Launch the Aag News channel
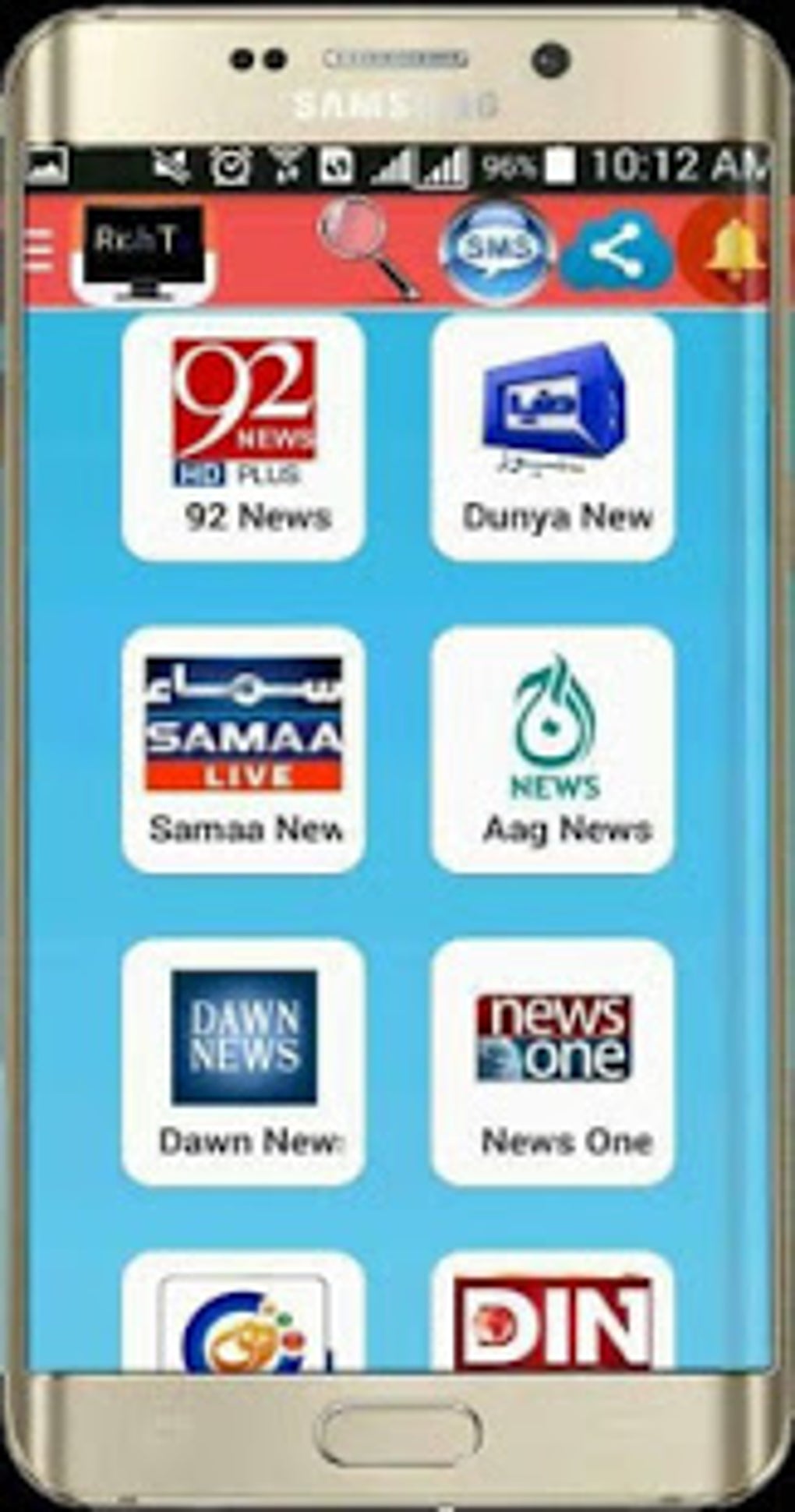The height and width of the screenshot is (1512, 795). coord(553,749)
